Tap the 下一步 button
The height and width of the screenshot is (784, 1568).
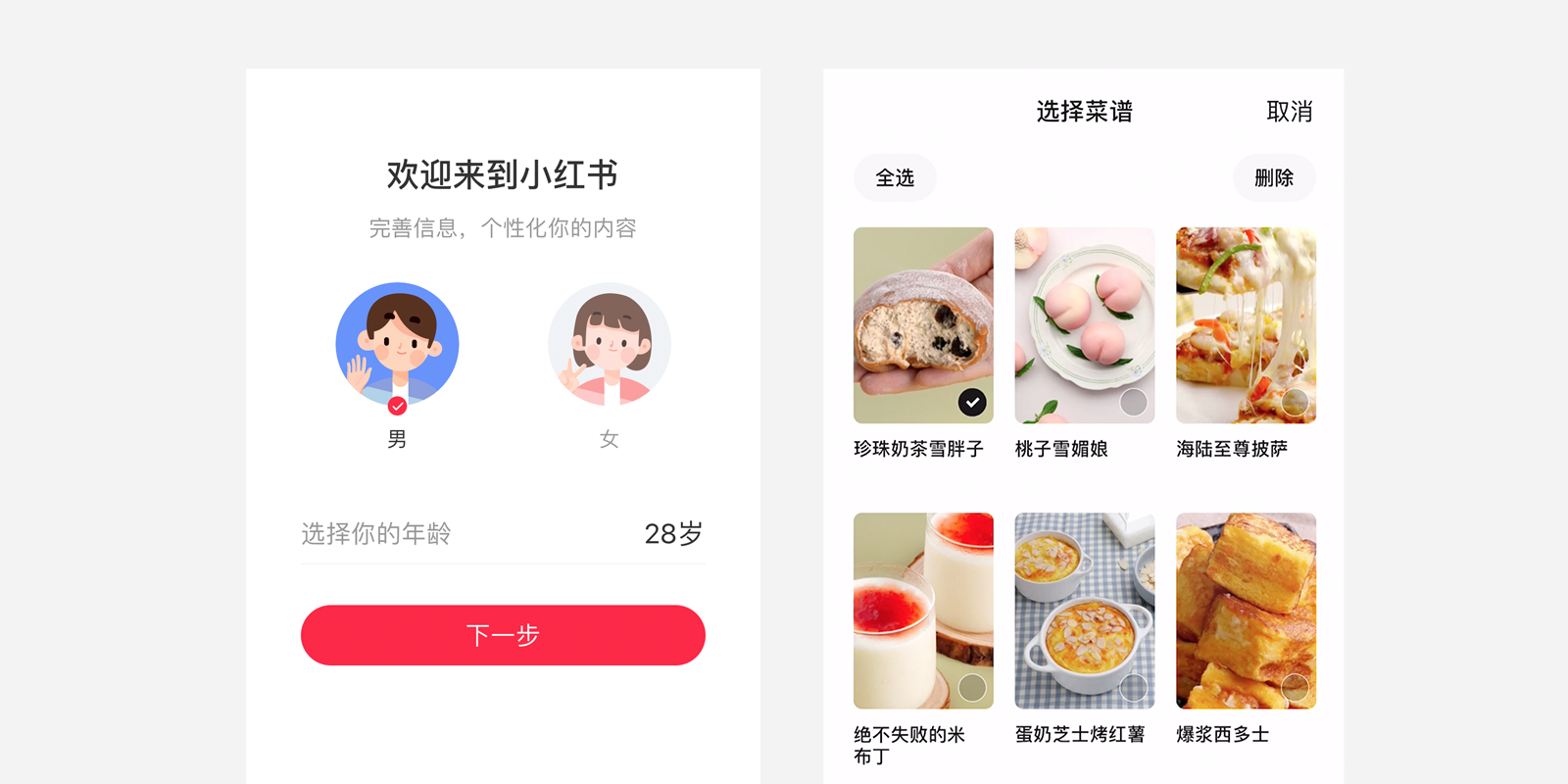503,635
